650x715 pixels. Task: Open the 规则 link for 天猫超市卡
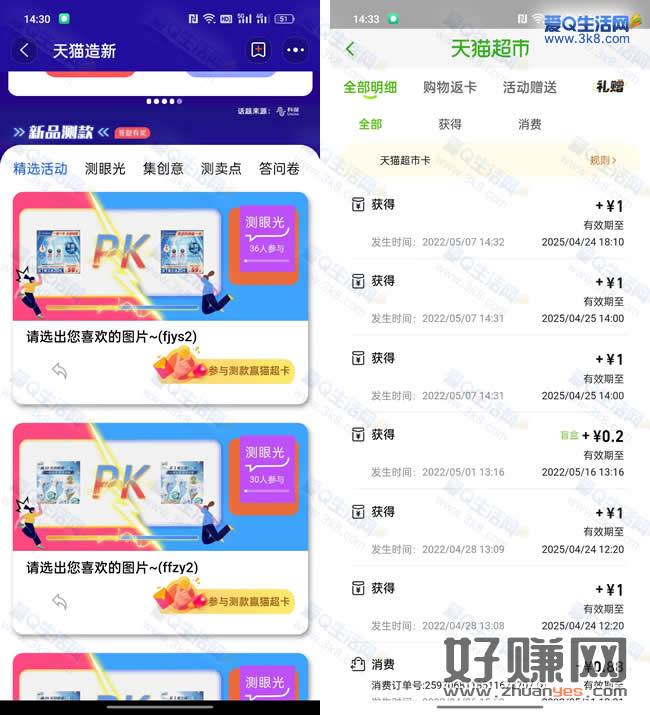(602, 160)
